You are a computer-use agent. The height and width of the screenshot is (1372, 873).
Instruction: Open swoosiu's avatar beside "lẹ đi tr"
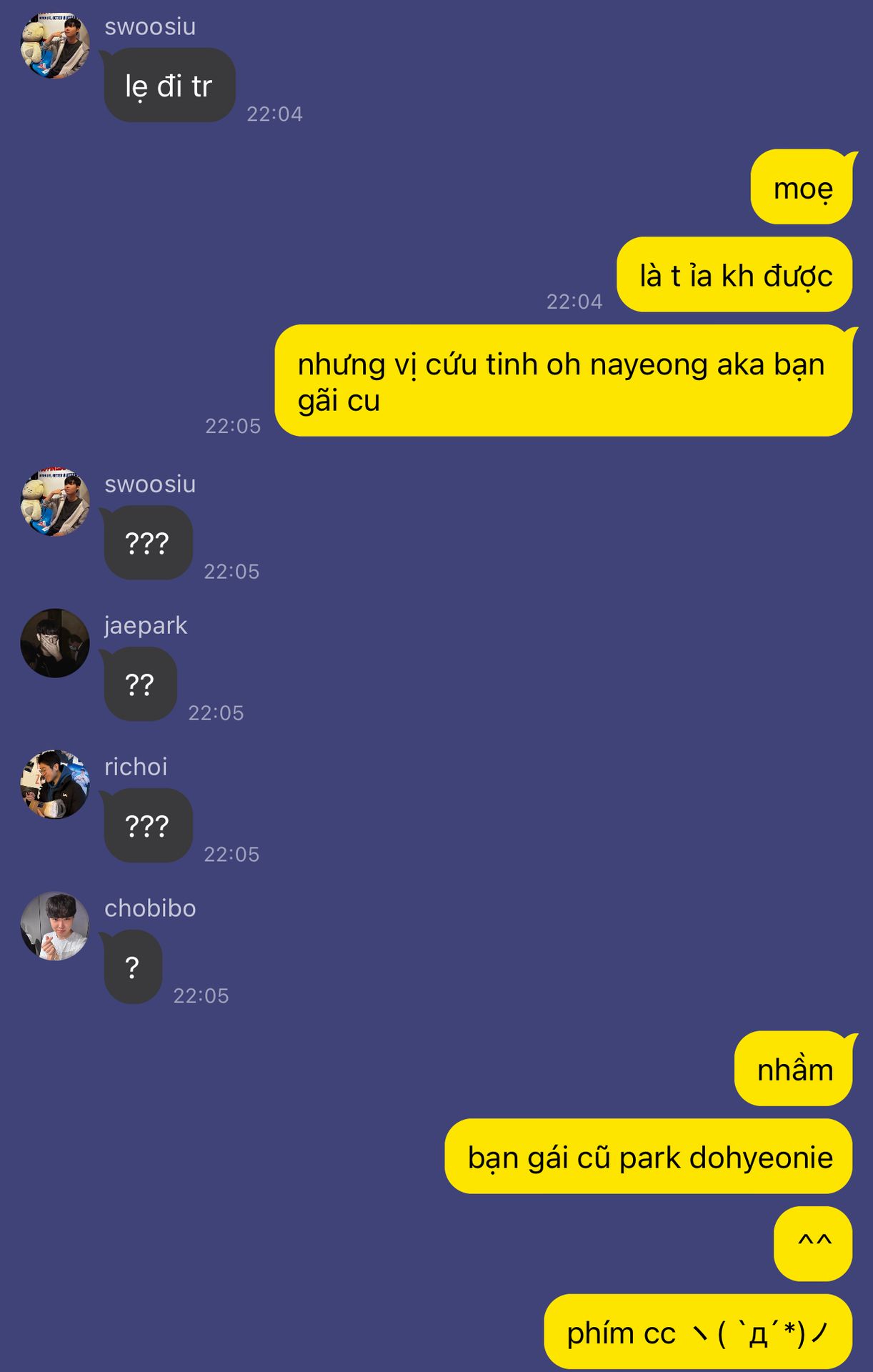pos(55,44)
